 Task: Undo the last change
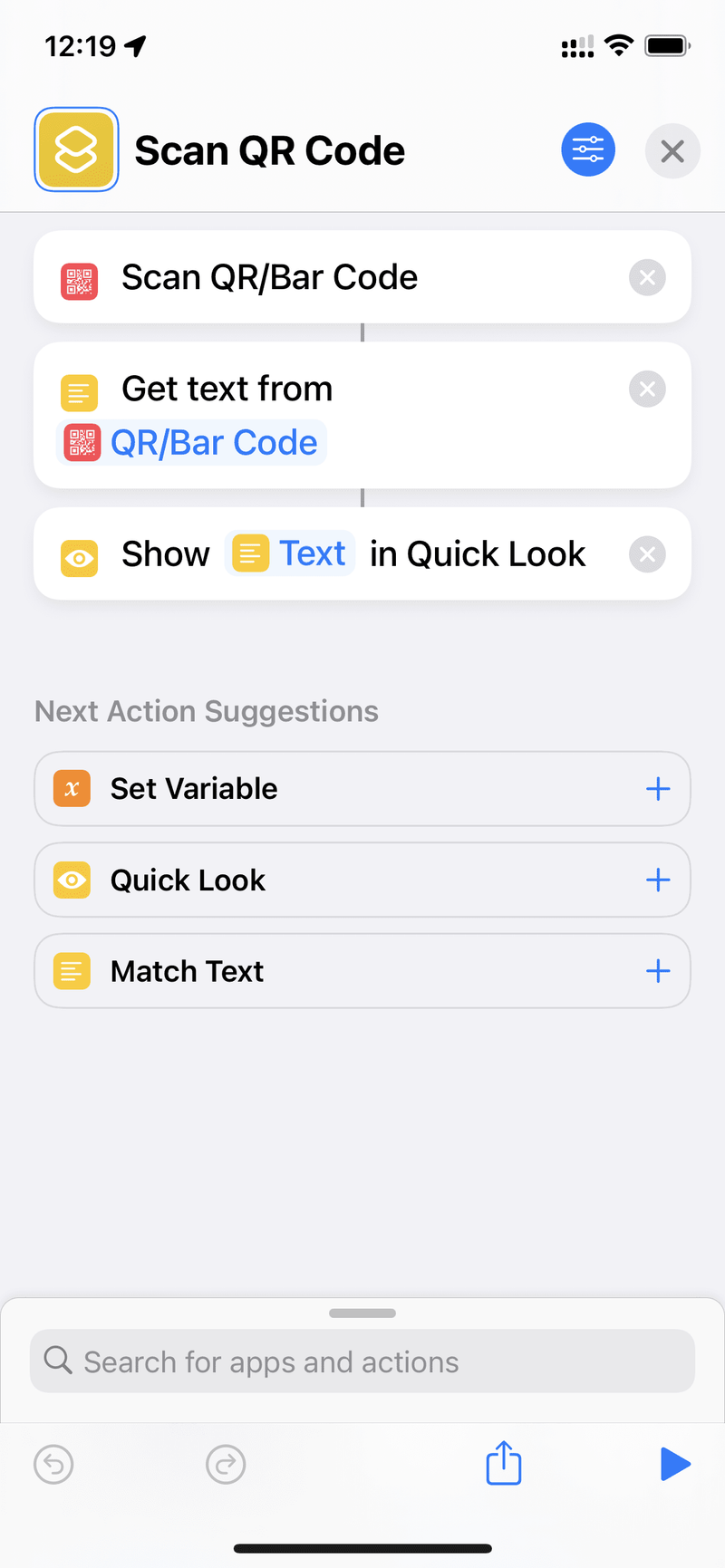click(x=53, y=1464)
